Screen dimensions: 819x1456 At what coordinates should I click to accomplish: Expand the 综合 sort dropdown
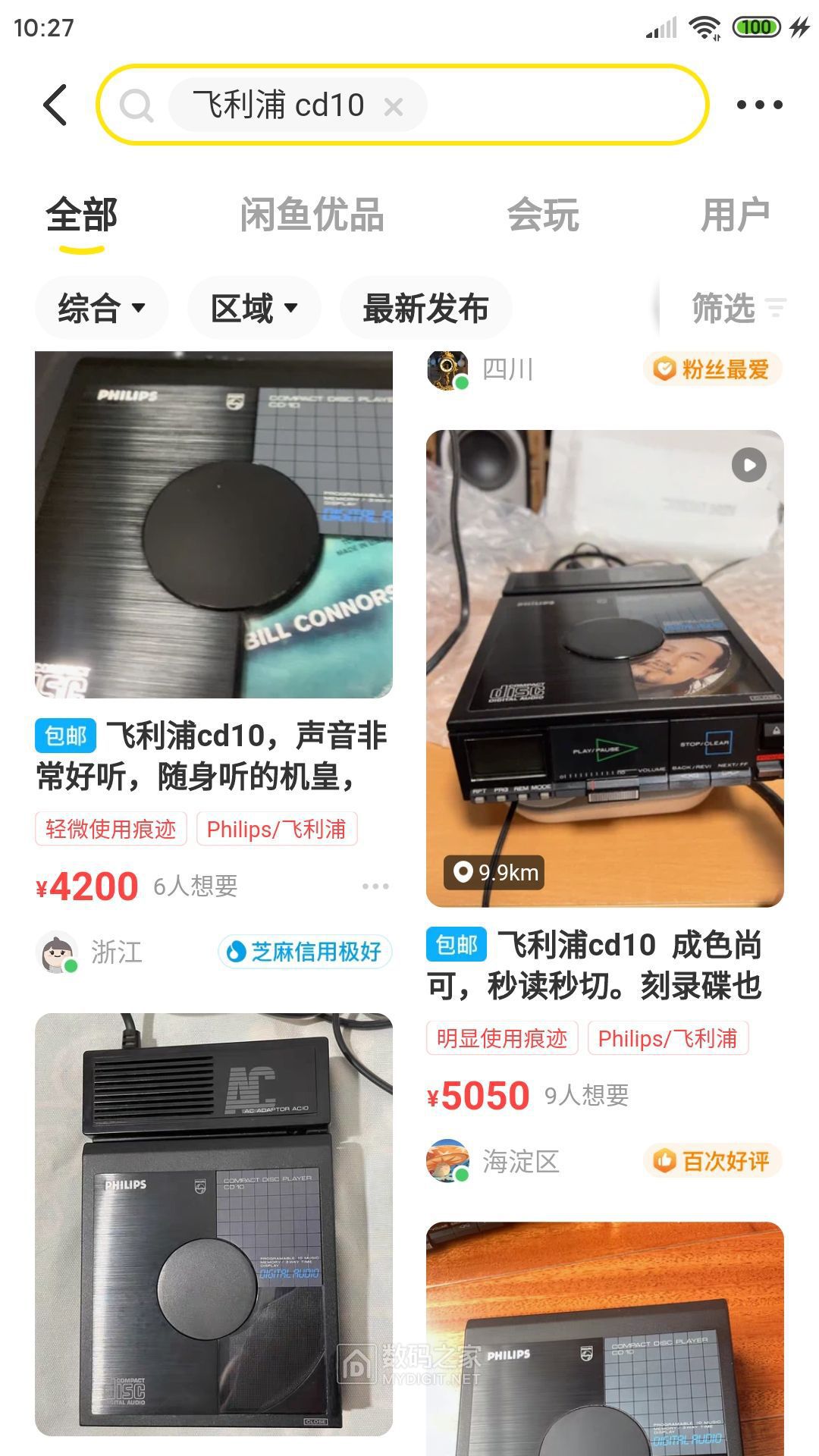tap(102, 308)
